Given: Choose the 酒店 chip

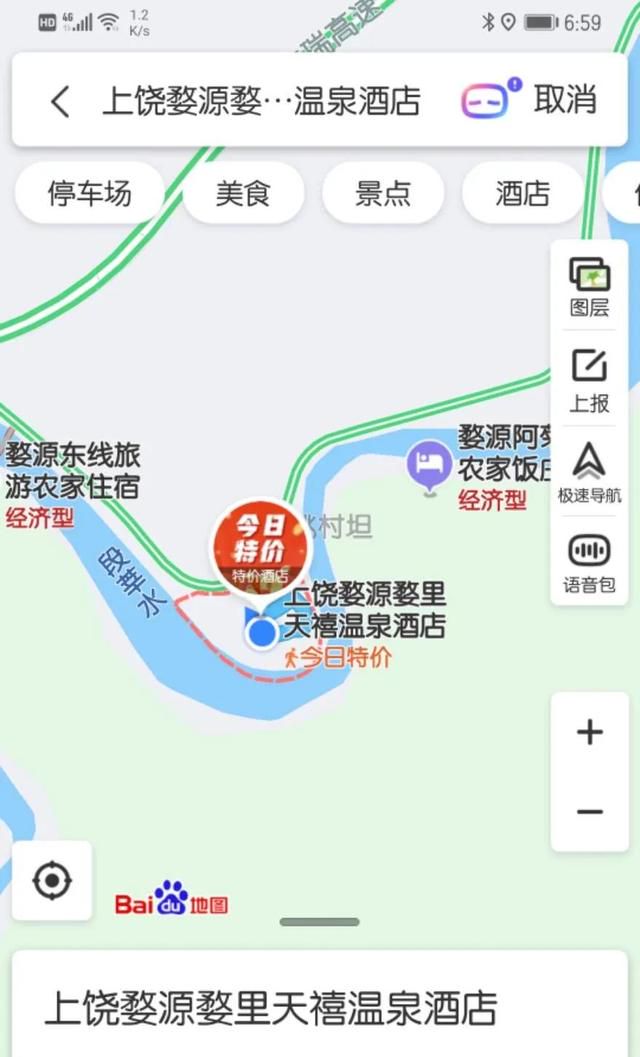Looking at the screenshot, I should pyautogui.click(x=523, y=193).
